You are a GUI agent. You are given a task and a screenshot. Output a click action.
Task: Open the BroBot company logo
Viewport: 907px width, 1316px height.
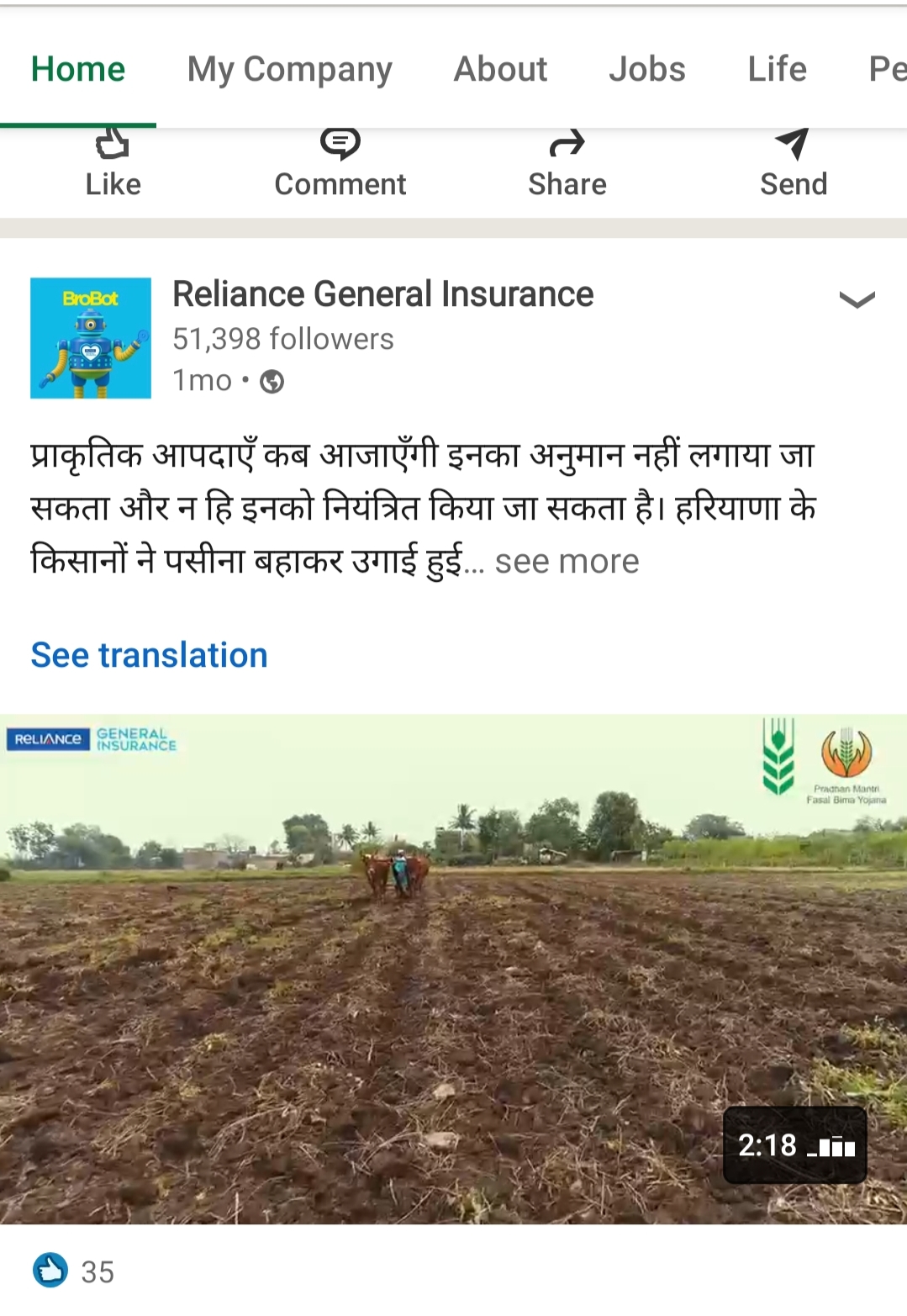pyautogui.click(x=91, y=338)
